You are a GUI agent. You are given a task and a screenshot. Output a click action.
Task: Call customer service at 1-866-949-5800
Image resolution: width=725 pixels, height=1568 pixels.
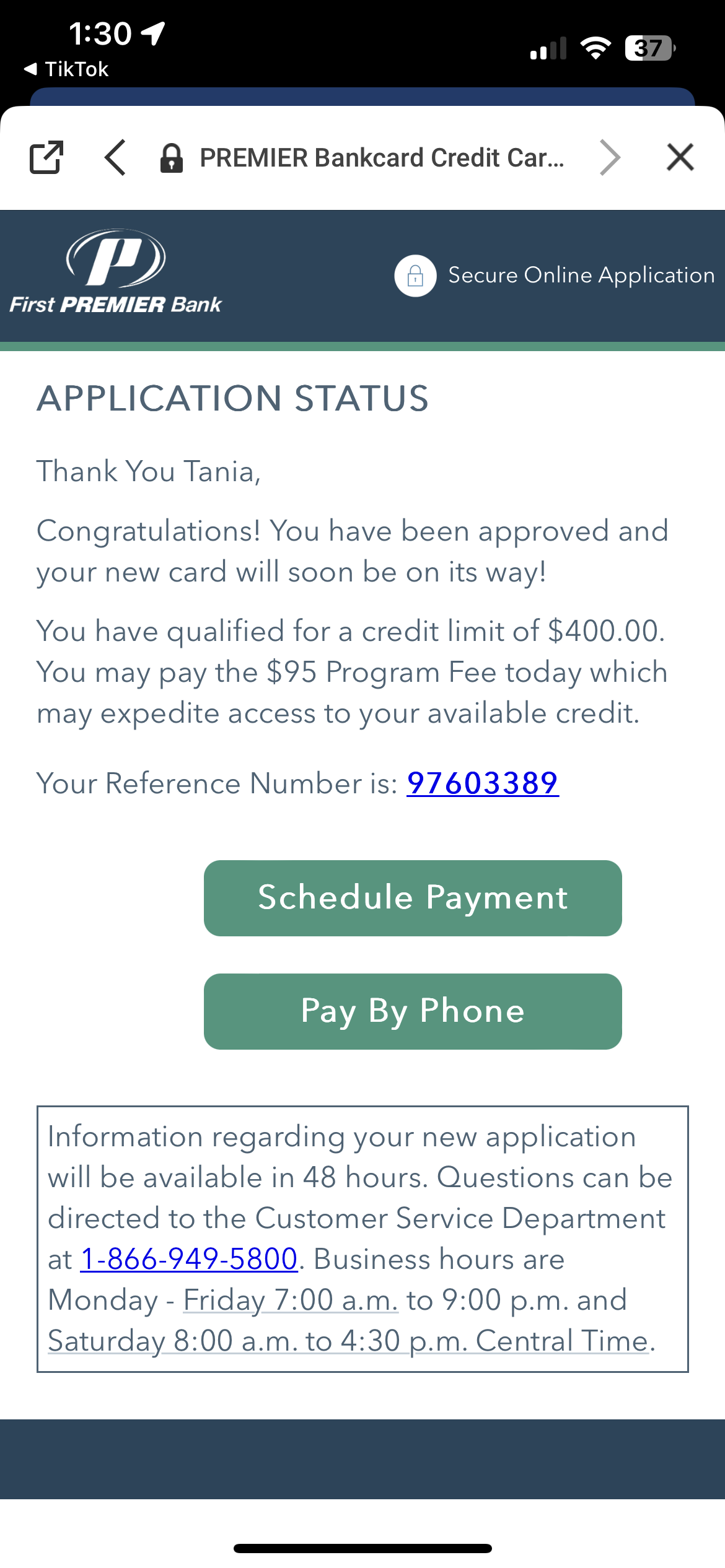tap(189, 1259)
